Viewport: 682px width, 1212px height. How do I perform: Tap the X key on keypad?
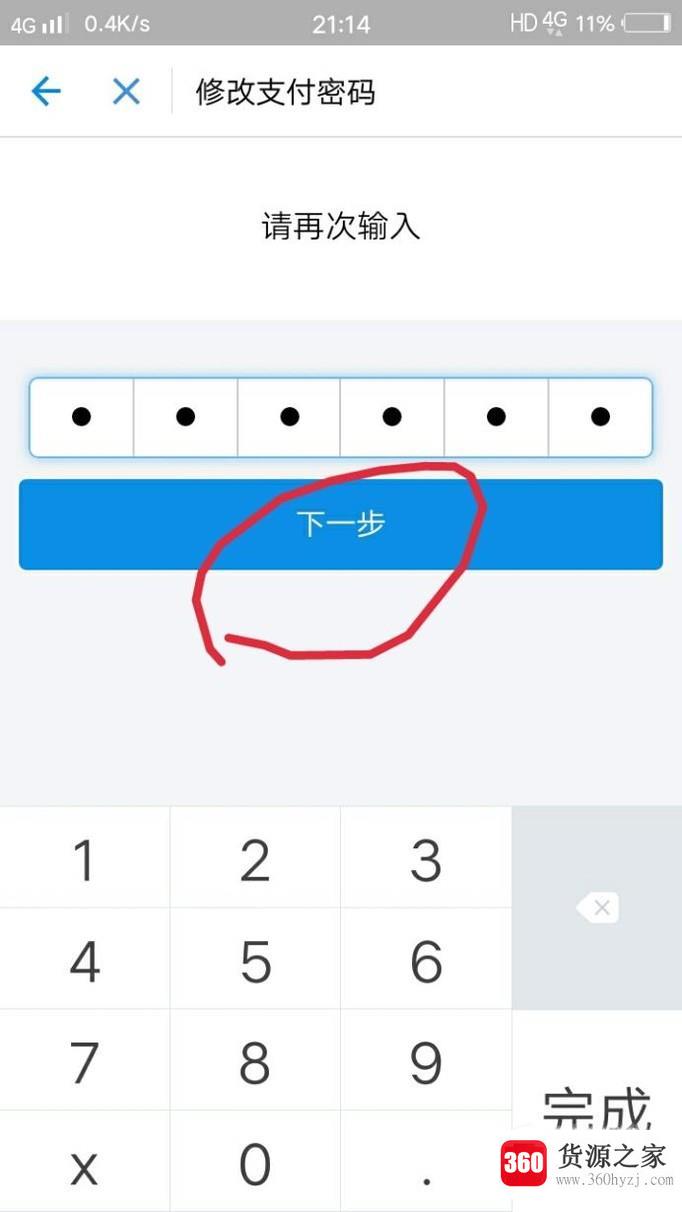tap(85, 1165)
